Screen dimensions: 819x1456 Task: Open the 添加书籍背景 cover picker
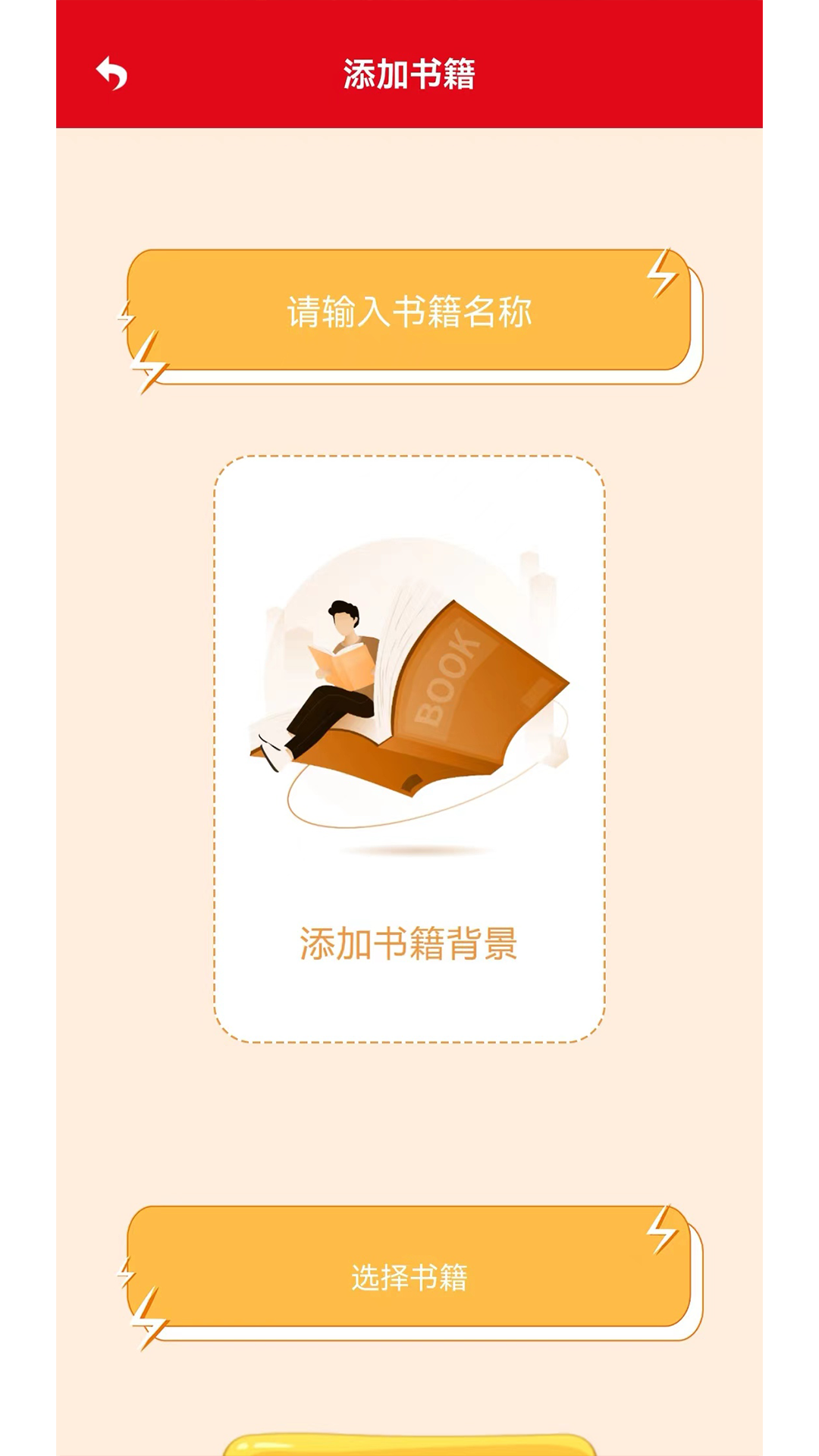[409, 749]
